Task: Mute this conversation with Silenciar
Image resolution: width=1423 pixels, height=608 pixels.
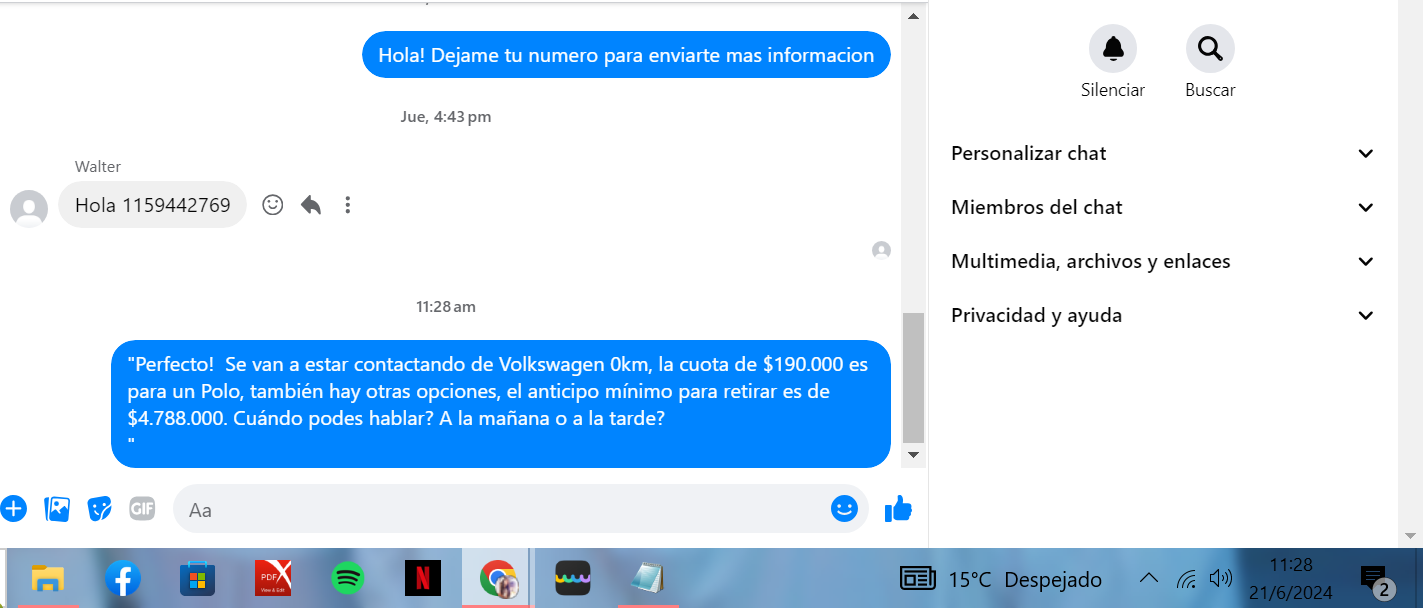Action: (x=1112, y=49)
